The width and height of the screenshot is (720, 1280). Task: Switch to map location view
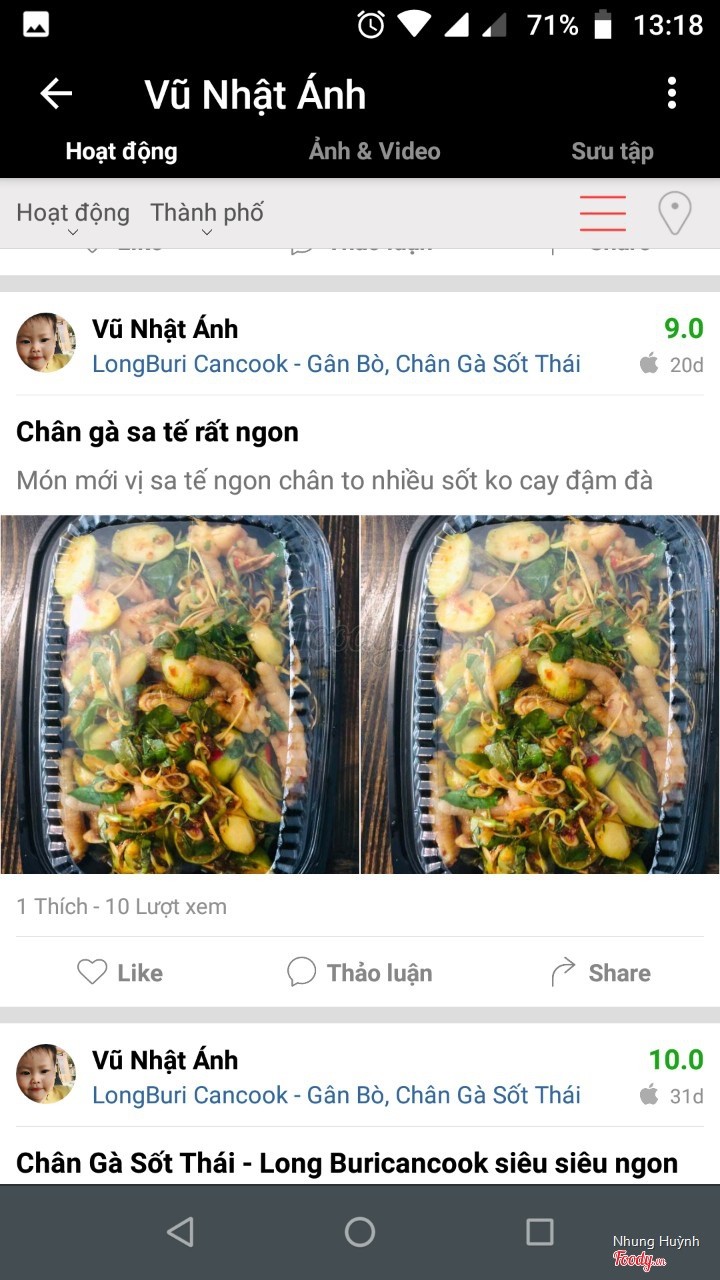[675, 213]
